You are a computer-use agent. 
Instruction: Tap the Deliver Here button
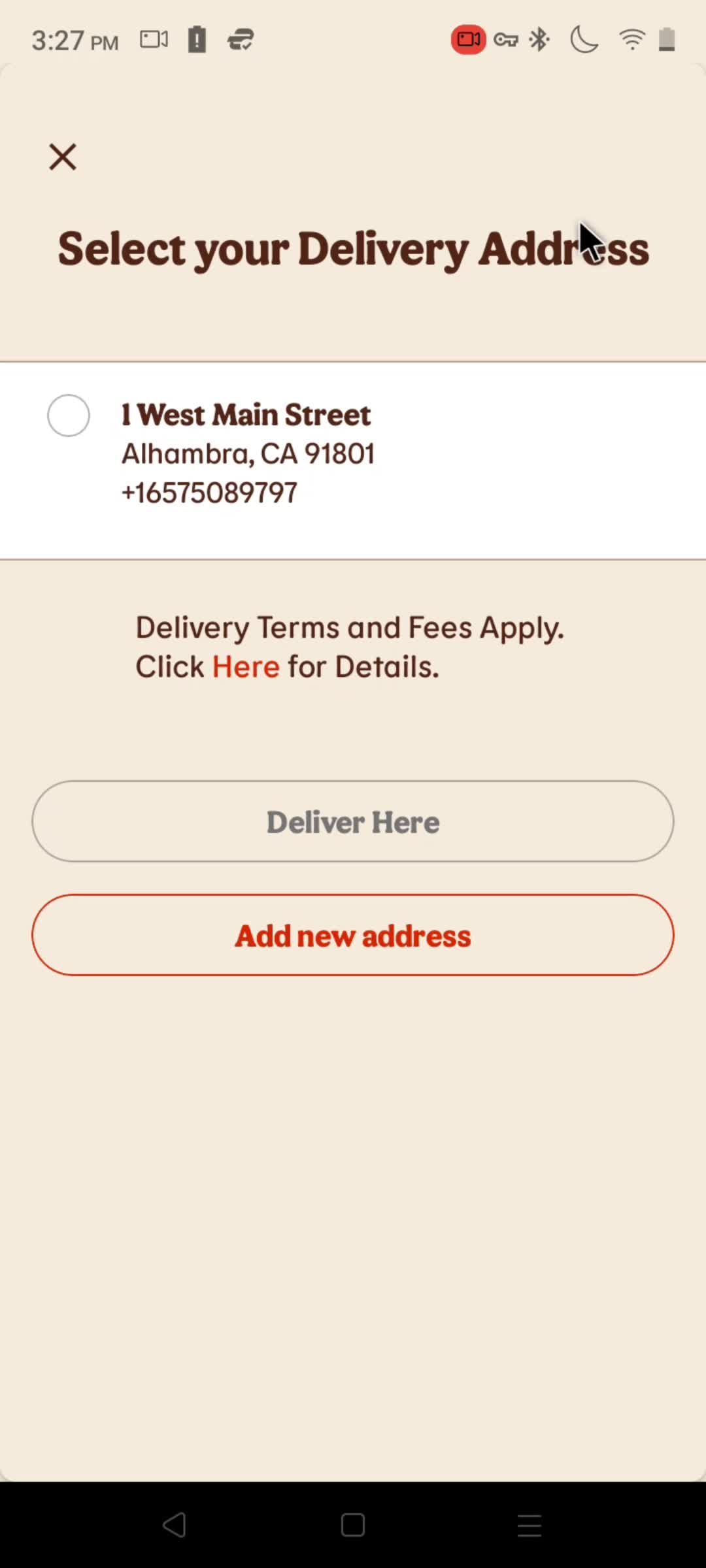pyautogui.click(x=353, y=822)
